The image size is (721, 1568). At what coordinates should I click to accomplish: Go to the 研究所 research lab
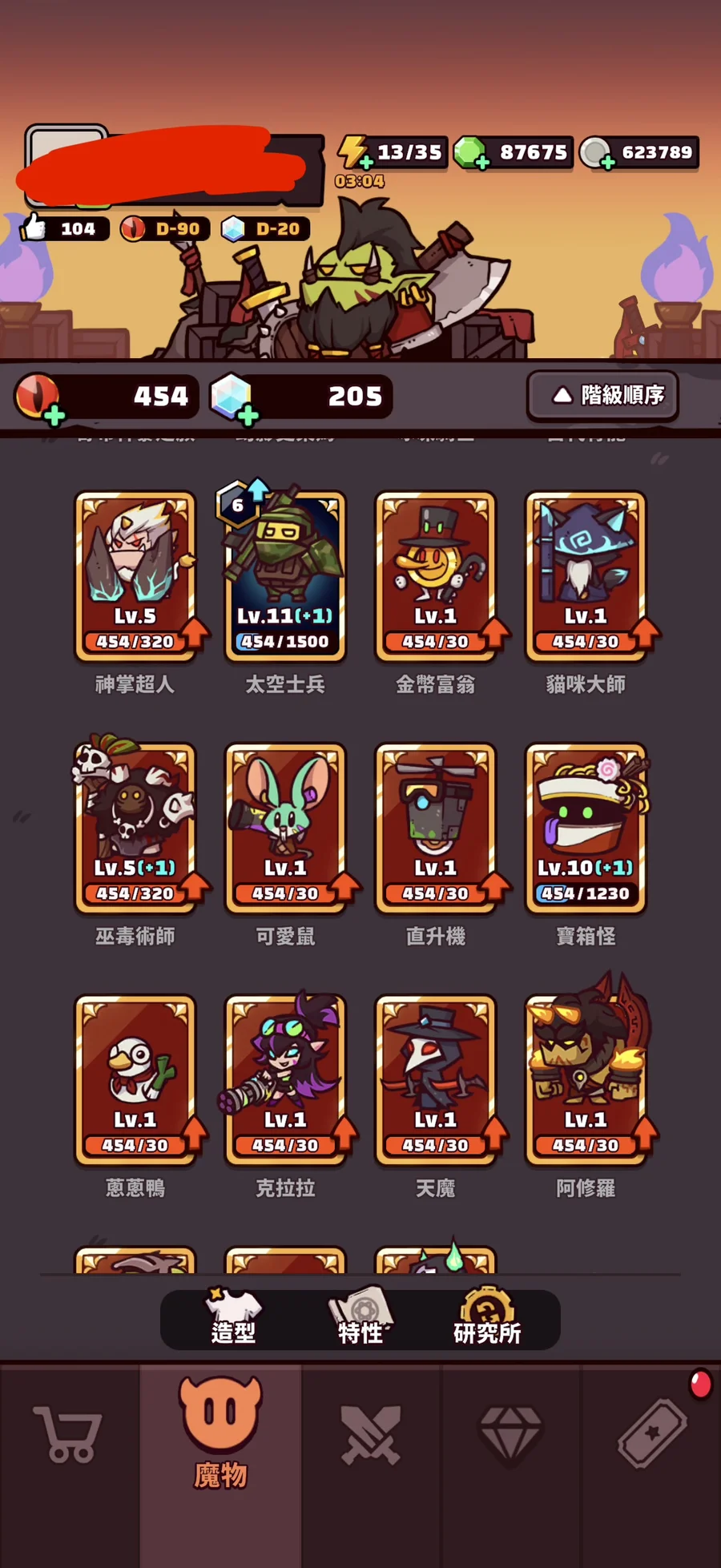point(487,1319)
